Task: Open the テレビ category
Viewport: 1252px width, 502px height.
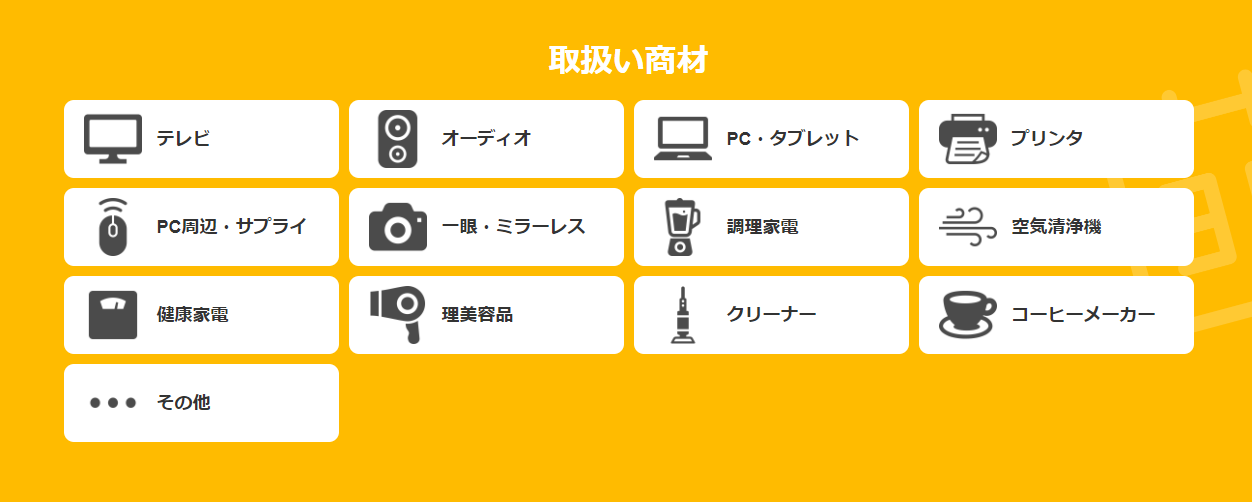Action: coord(201,139)
